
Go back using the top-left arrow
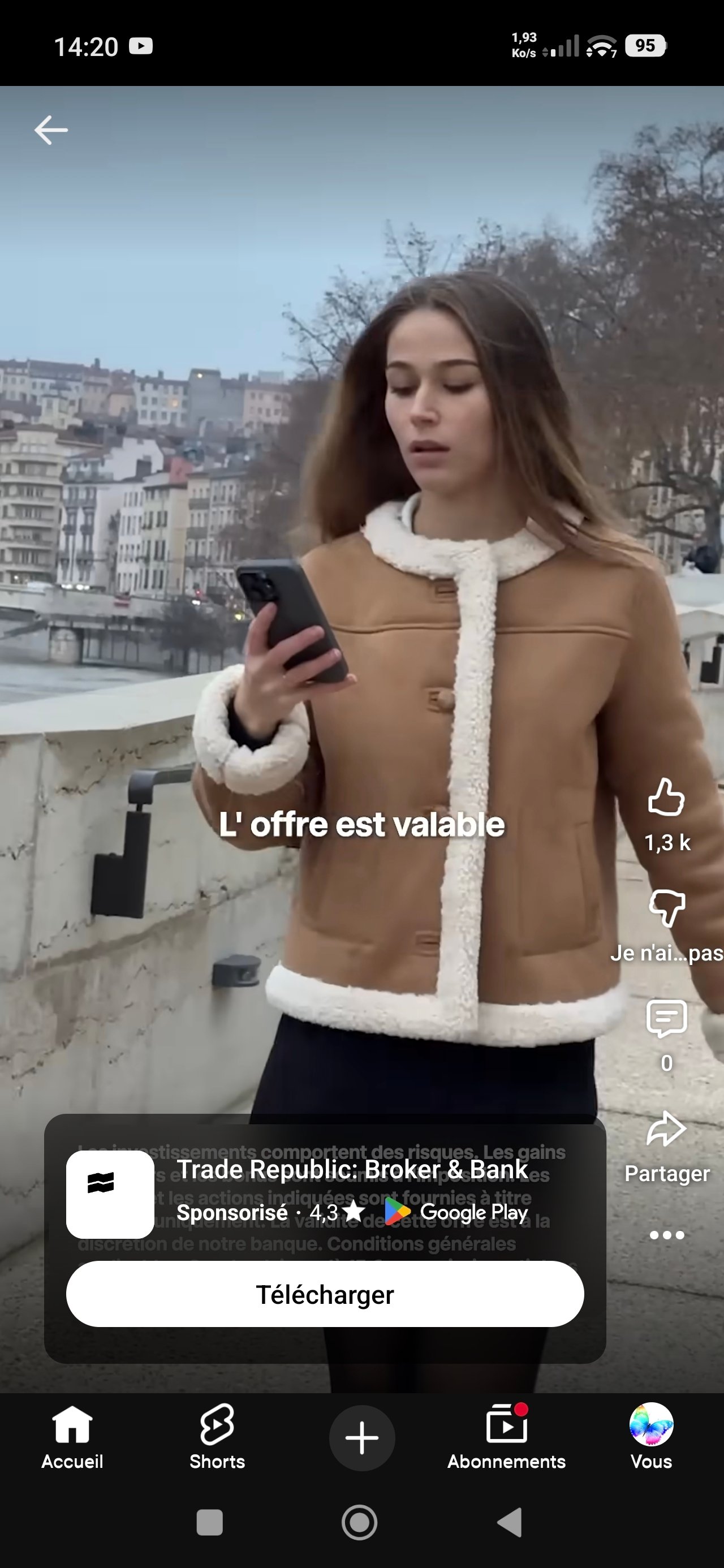pyautogui.click(x=51, y=130)
